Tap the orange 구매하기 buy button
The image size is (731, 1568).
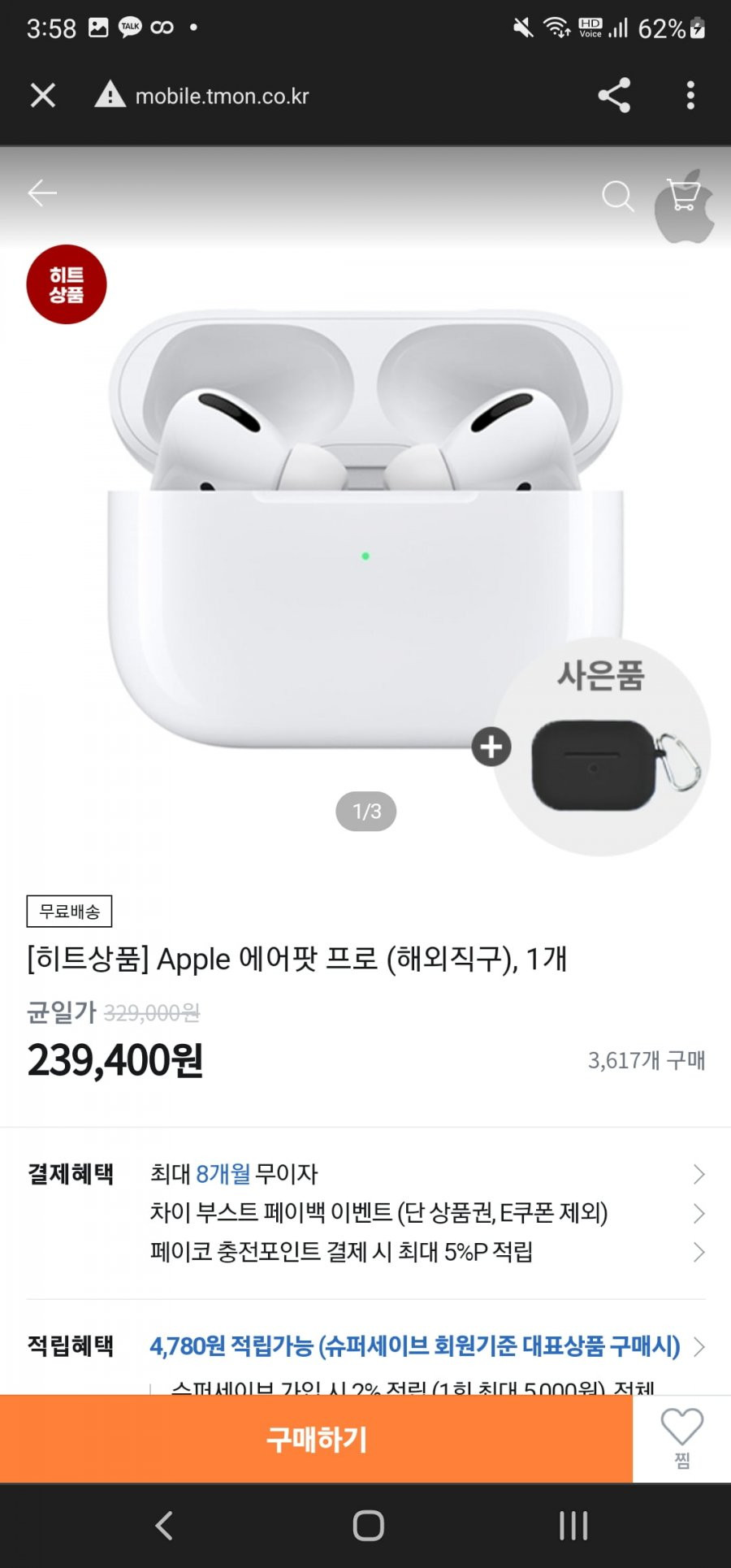[316, 1439]
